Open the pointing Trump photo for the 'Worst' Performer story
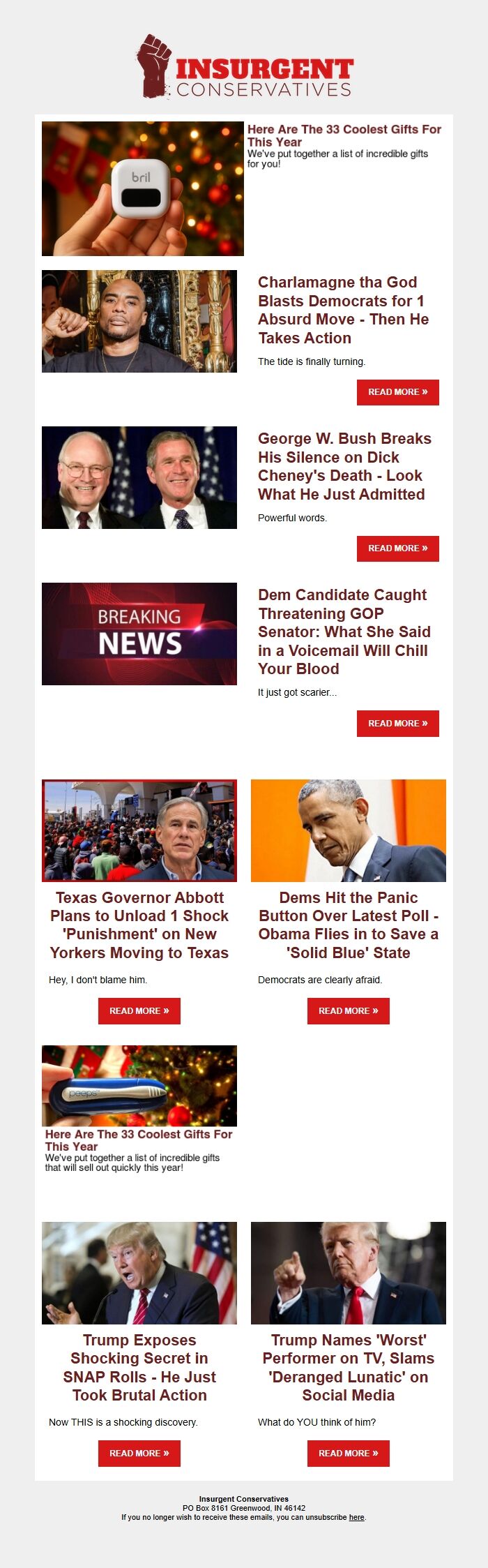This screenshot has width=488, height=1568. tap(349, 1273)
